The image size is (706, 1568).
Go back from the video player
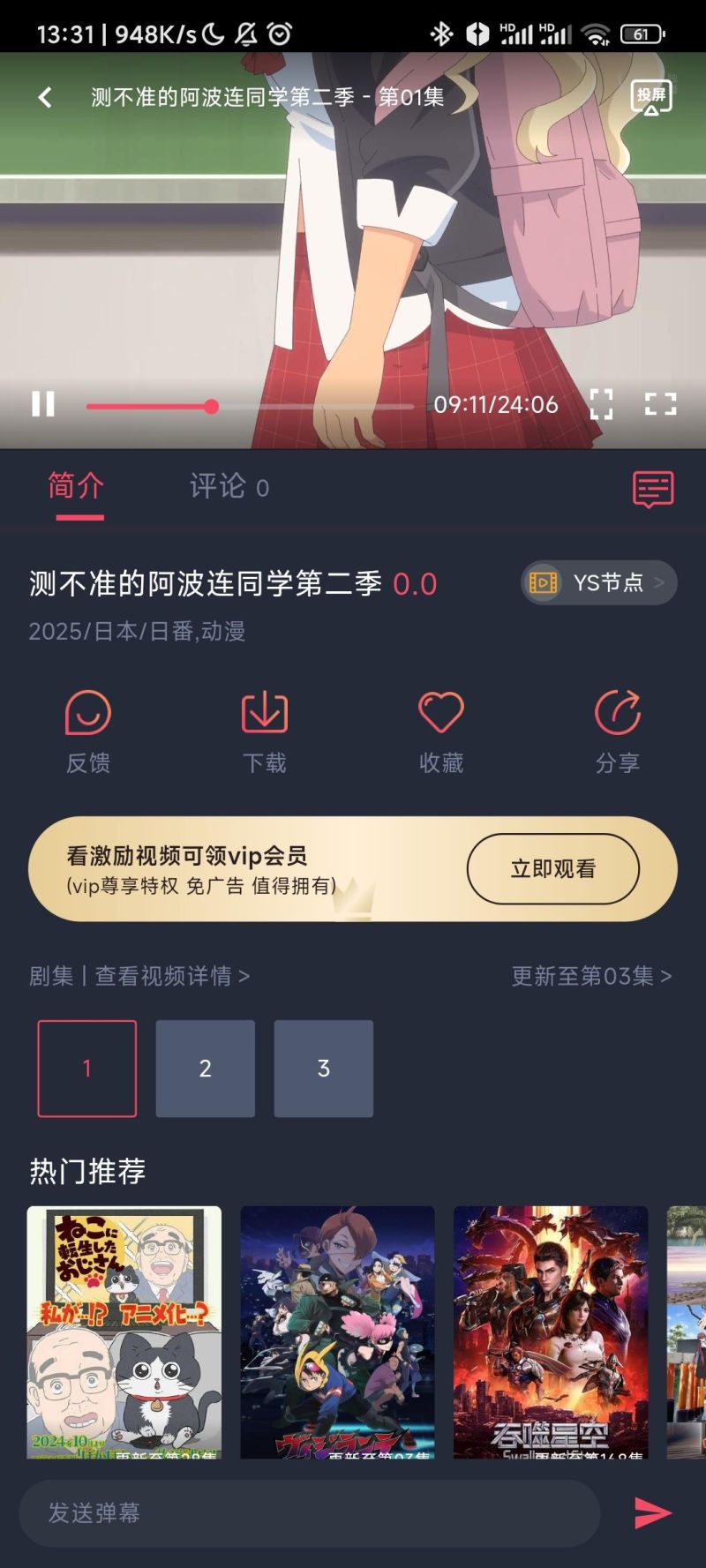coord(45,97)
